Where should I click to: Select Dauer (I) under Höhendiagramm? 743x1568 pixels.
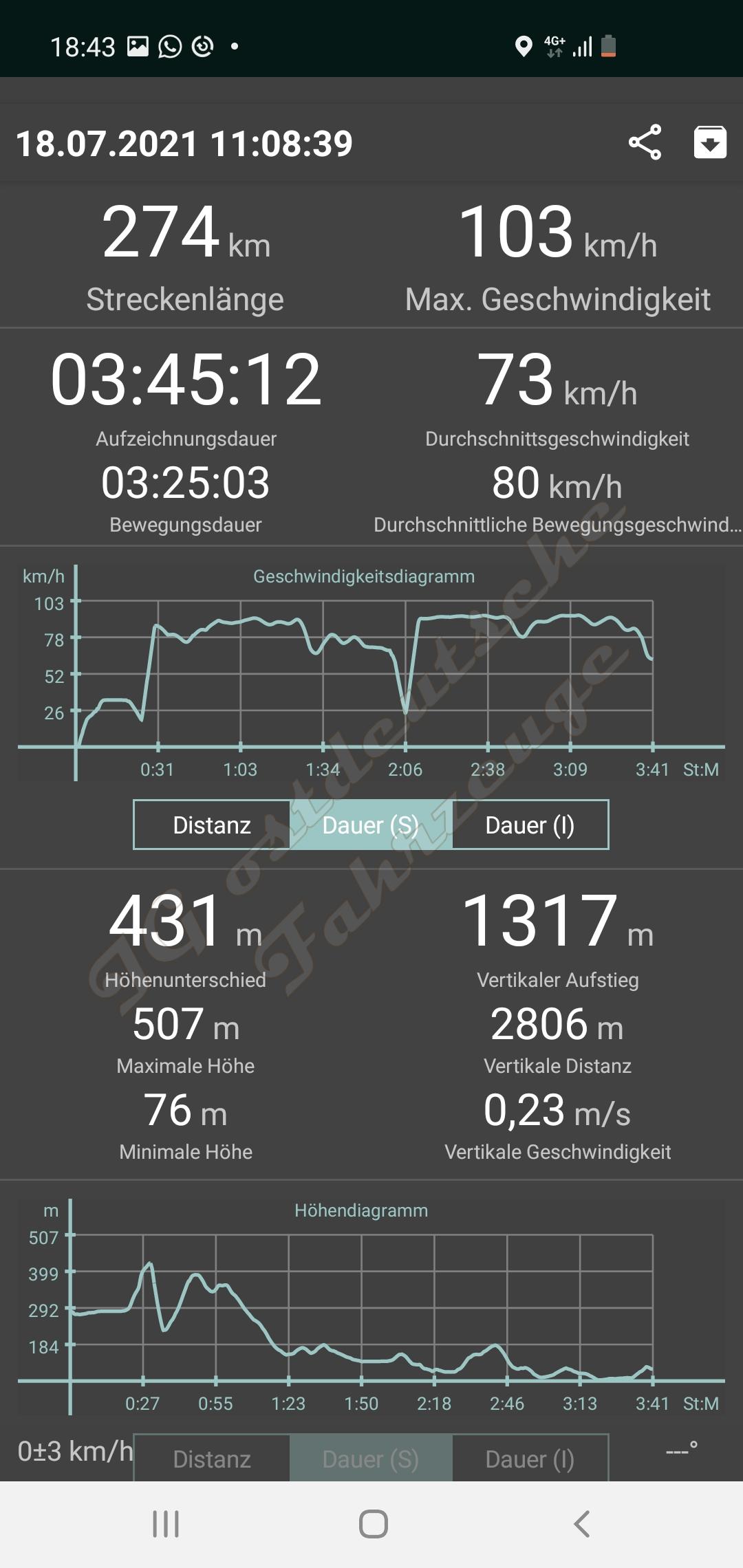point(530,1459)
